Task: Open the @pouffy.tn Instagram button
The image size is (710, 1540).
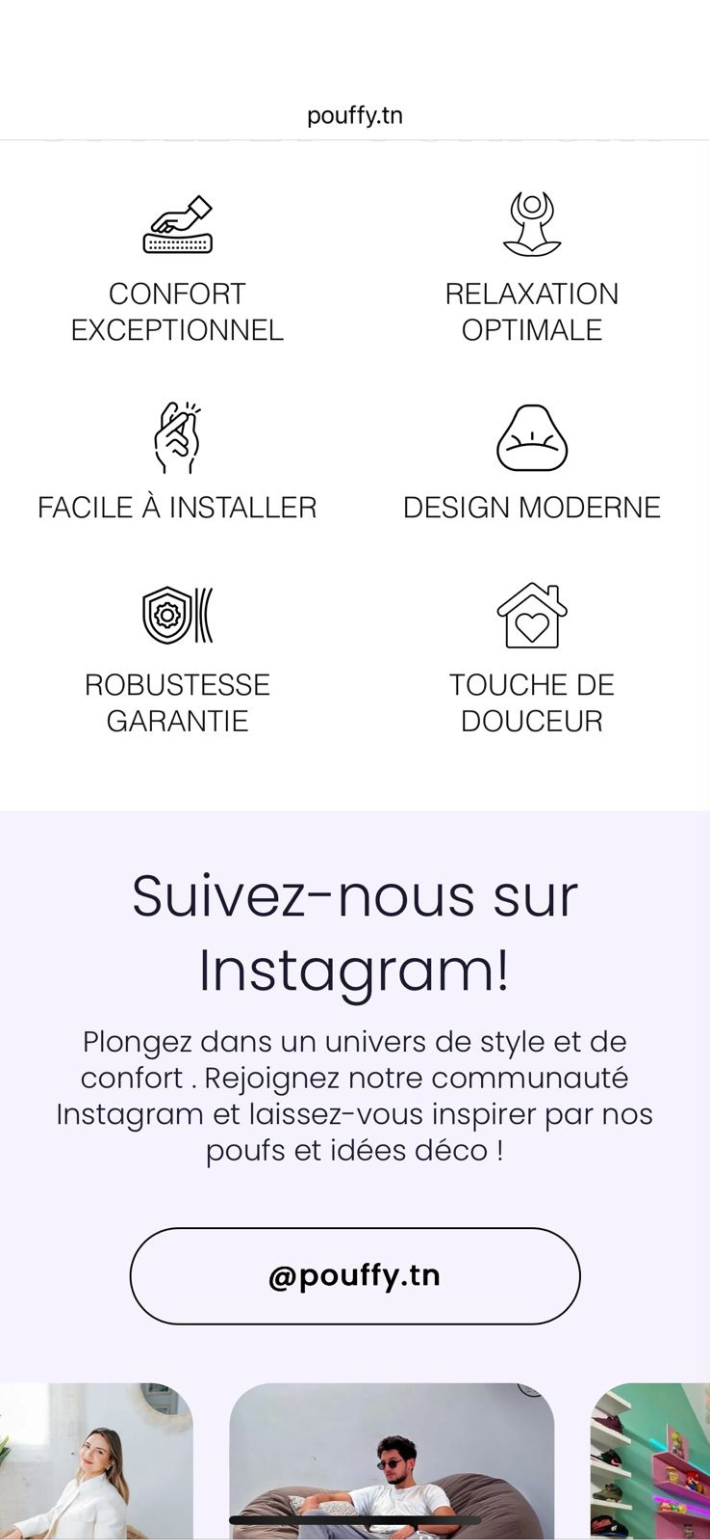Action: click(355, 1276)
